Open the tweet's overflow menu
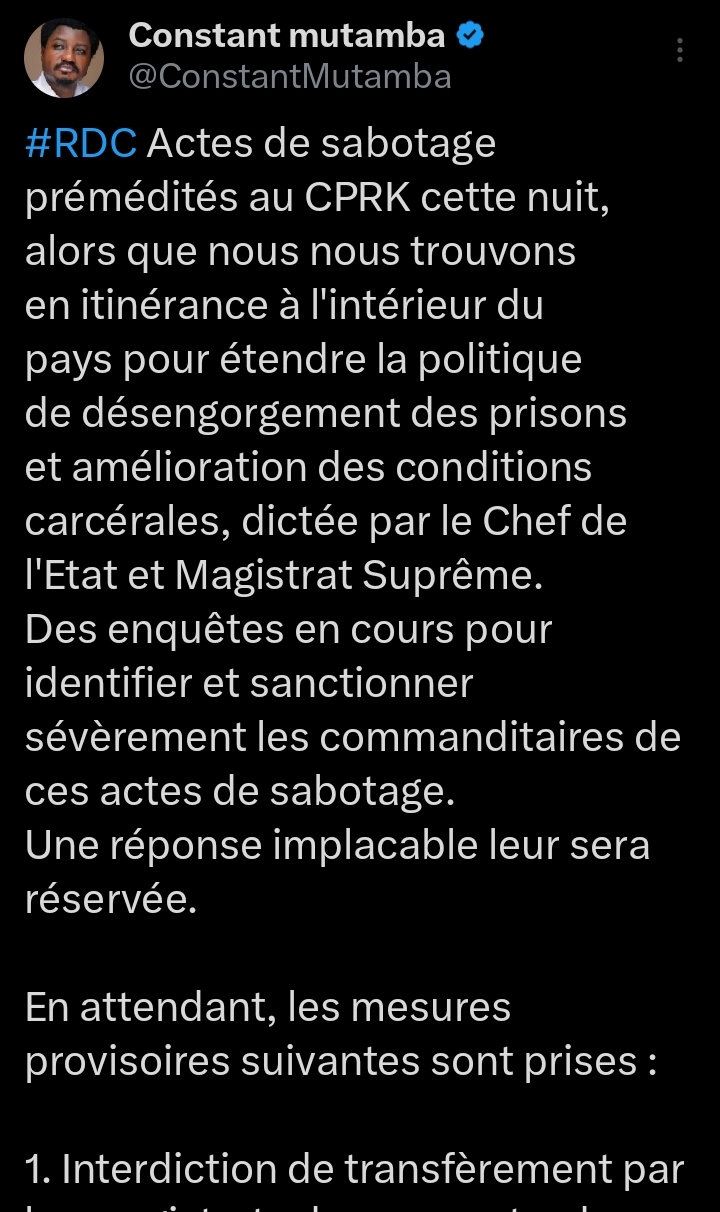 click(680, 51)
